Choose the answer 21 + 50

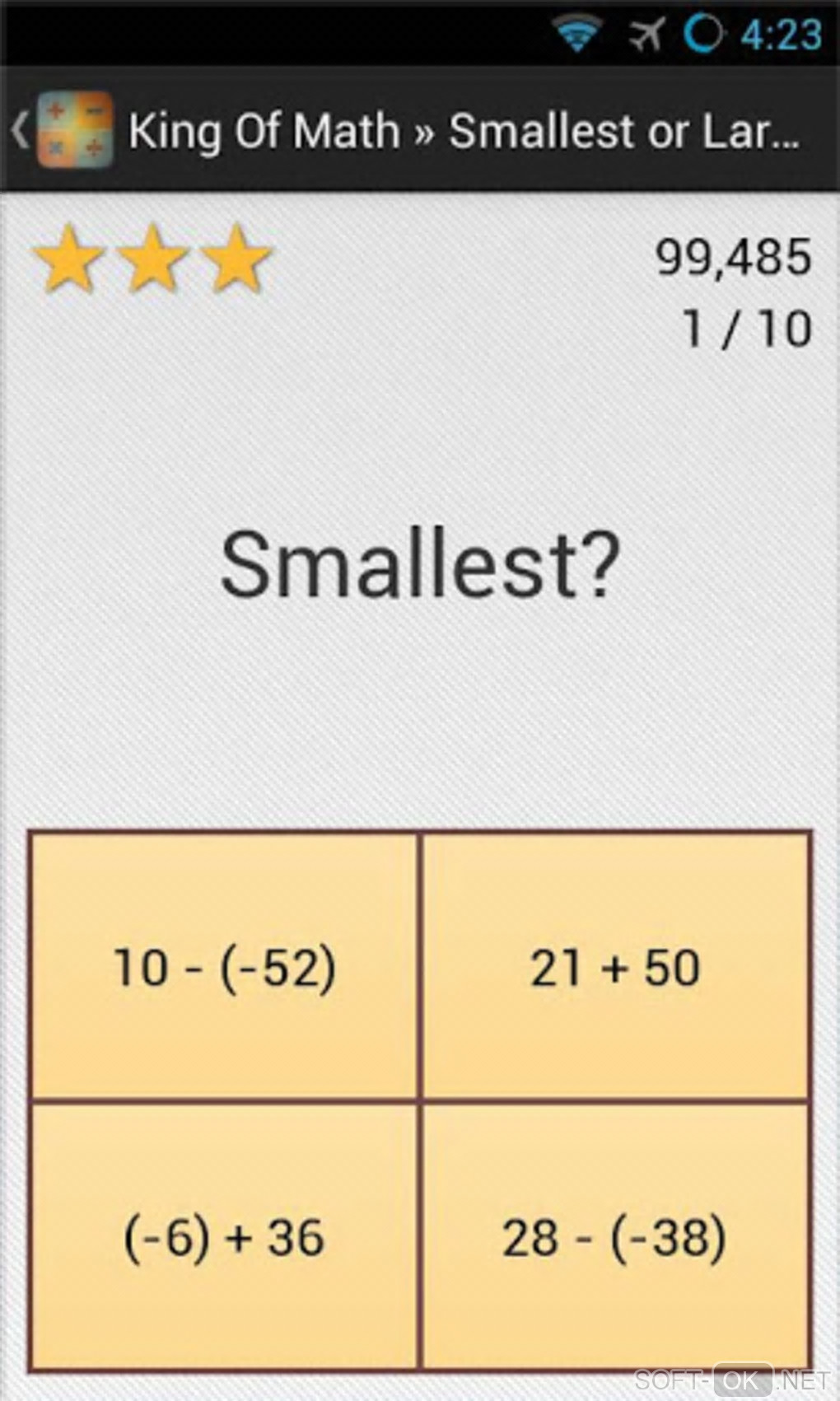[x=614, y=965]
